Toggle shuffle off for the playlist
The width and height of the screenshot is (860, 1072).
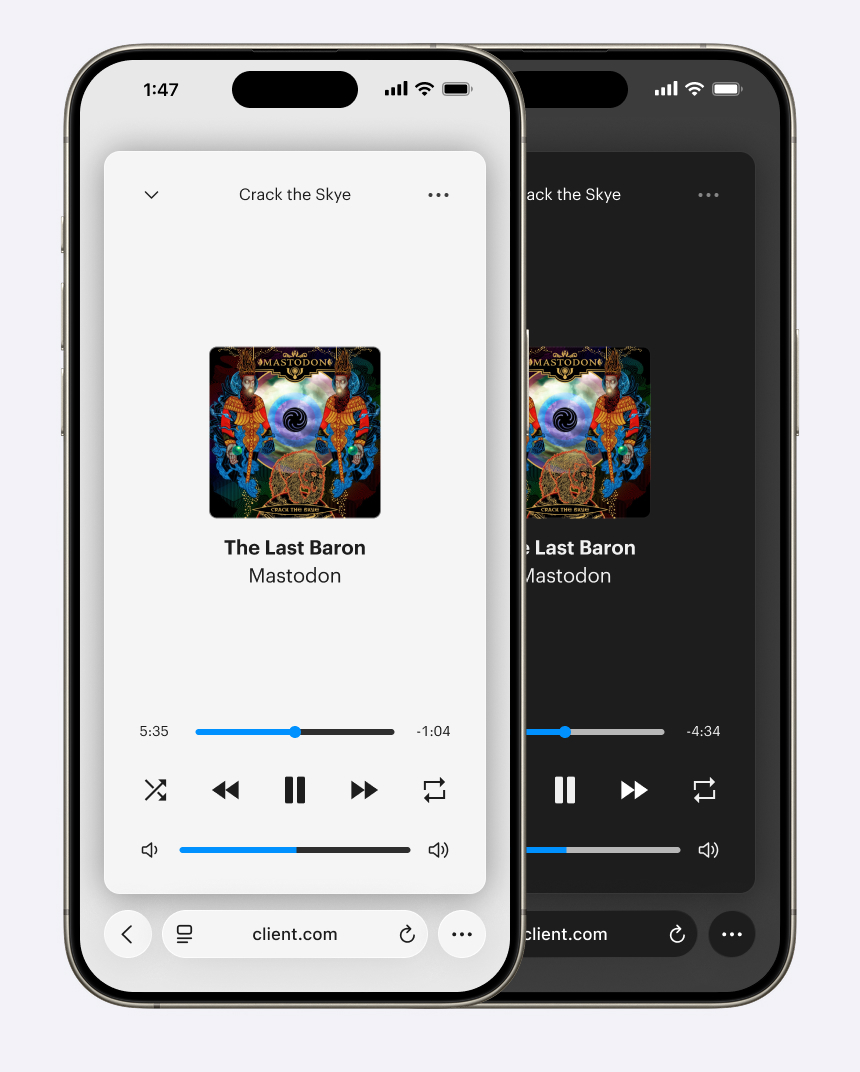[155, 790]
